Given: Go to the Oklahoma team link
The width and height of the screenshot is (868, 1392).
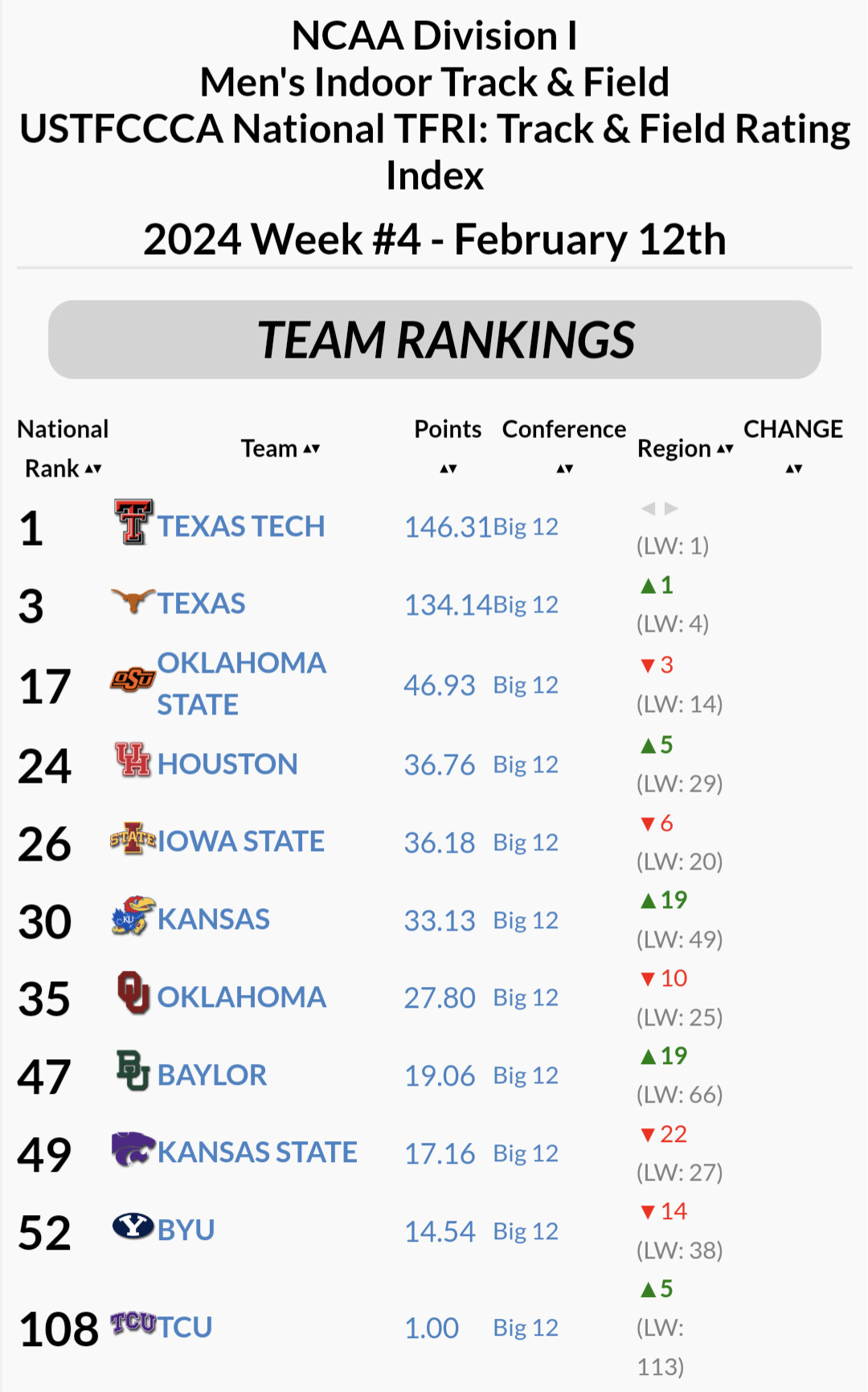Looking at the screenshot, I should click(242, 997).
